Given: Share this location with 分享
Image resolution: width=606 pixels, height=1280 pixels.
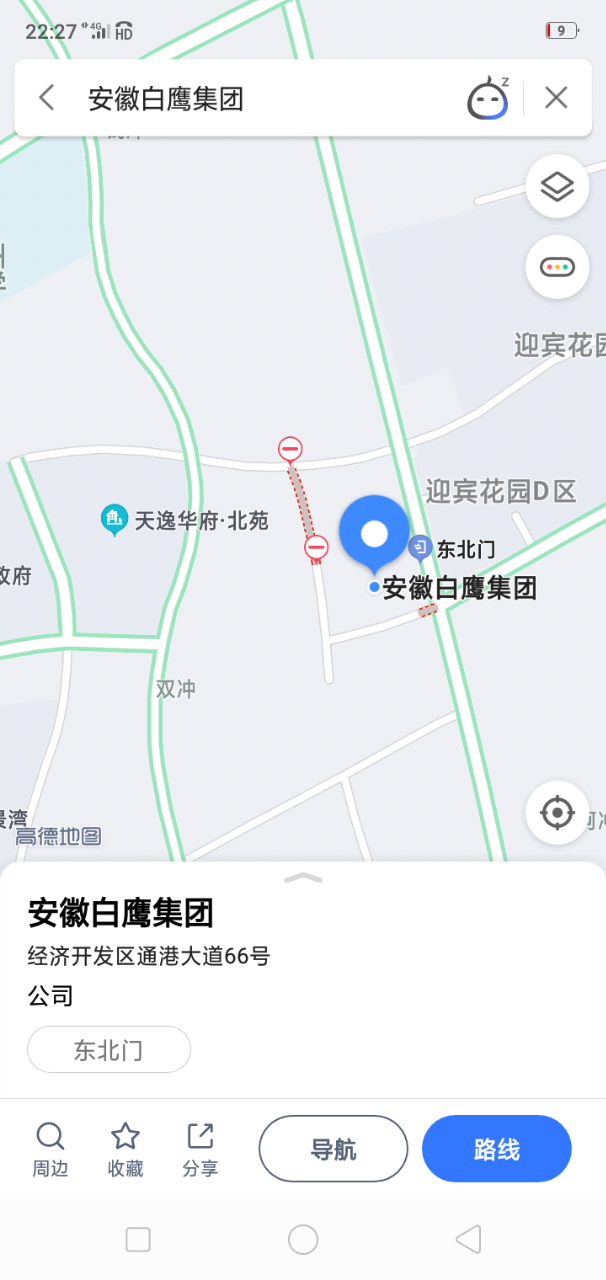Looking at the screenshot, I should click(x=200, y=1148).
